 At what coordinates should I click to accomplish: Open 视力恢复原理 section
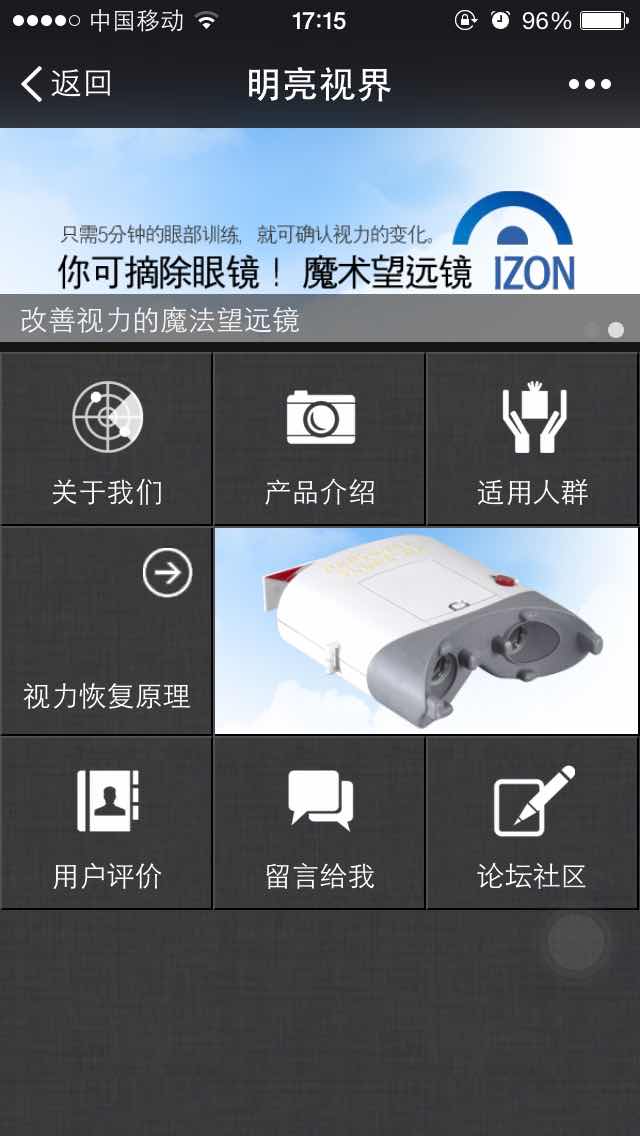(x=107, y=632)
